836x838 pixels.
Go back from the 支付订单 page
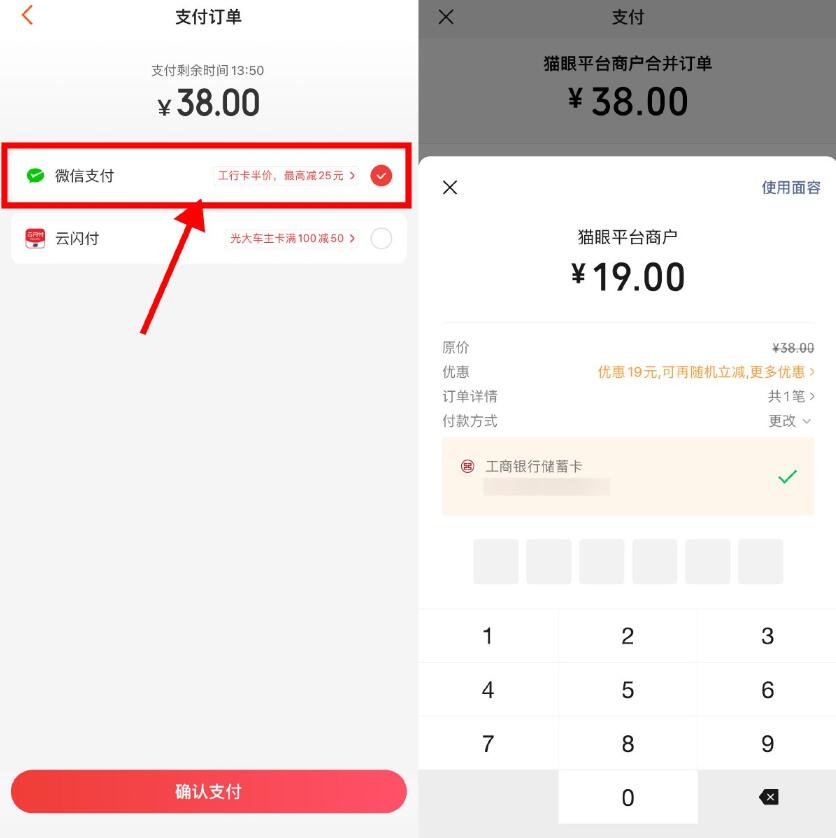(27, 16)
